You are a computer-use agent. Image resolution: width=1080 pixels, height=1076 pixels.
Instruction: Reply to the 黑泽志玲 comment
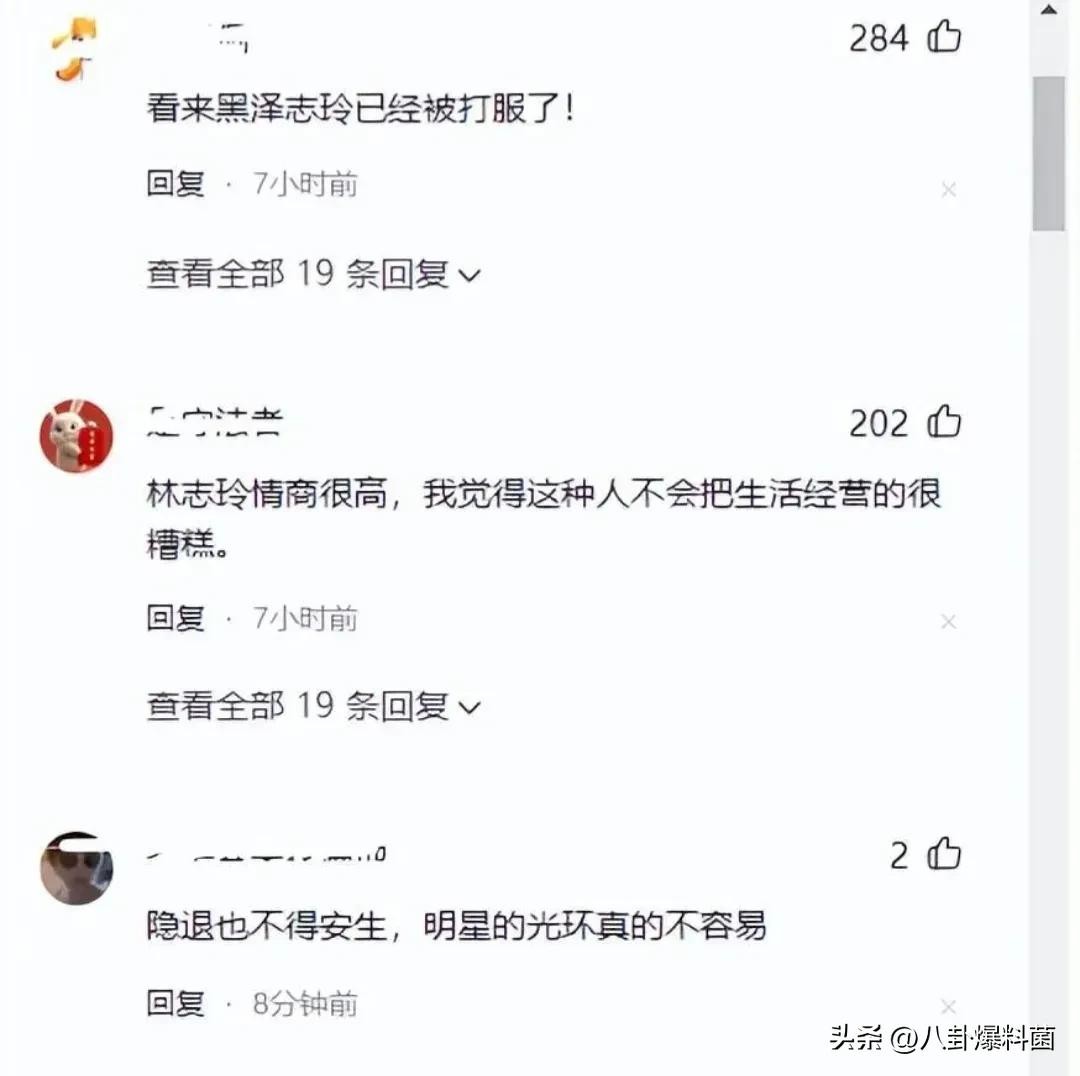(x=175, y=184)
